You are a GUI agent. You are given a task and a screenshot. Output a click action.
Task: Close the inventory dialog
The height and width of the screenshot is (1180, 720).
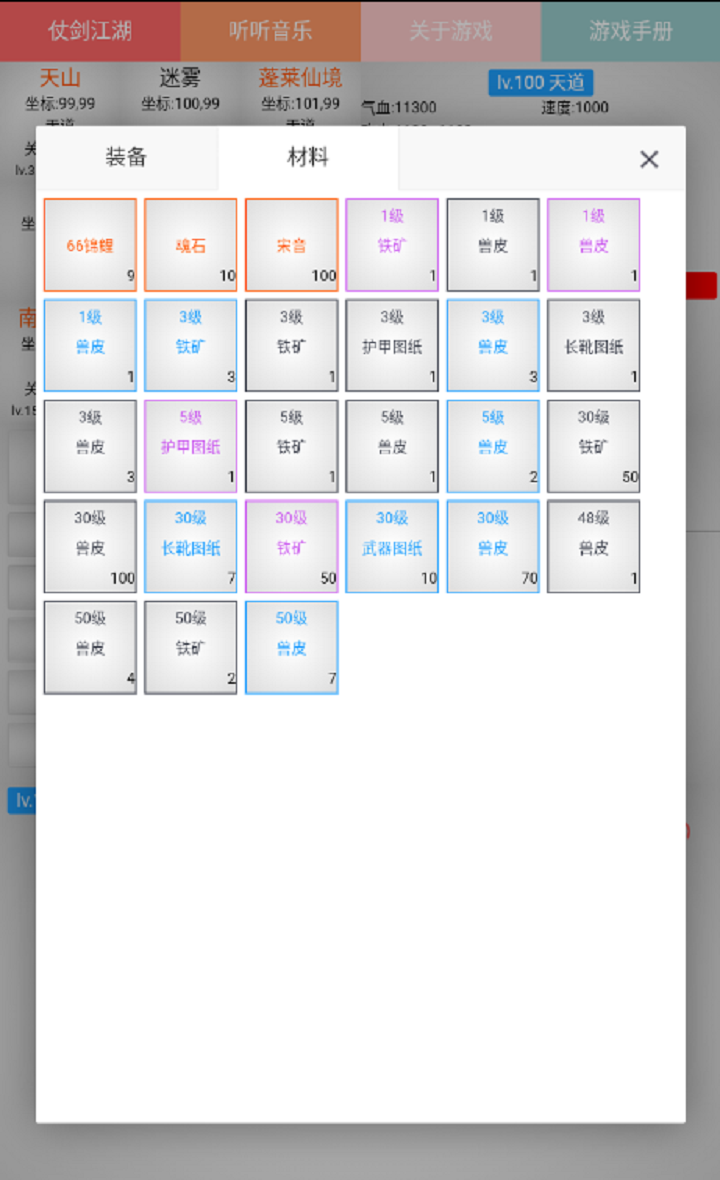pyautogui.click(x=649, y=159)
